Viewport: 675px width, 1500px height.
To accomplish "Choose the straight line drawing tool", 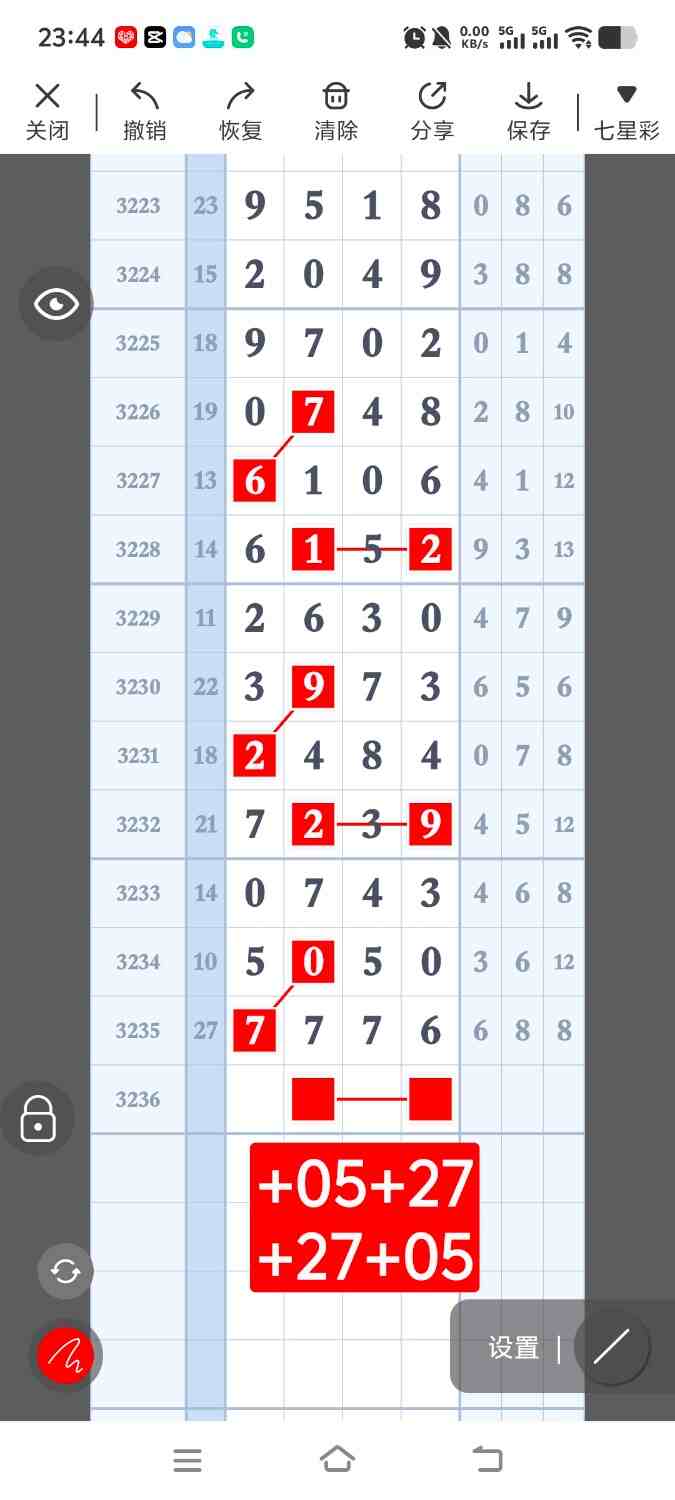I will pos(612,1347).
